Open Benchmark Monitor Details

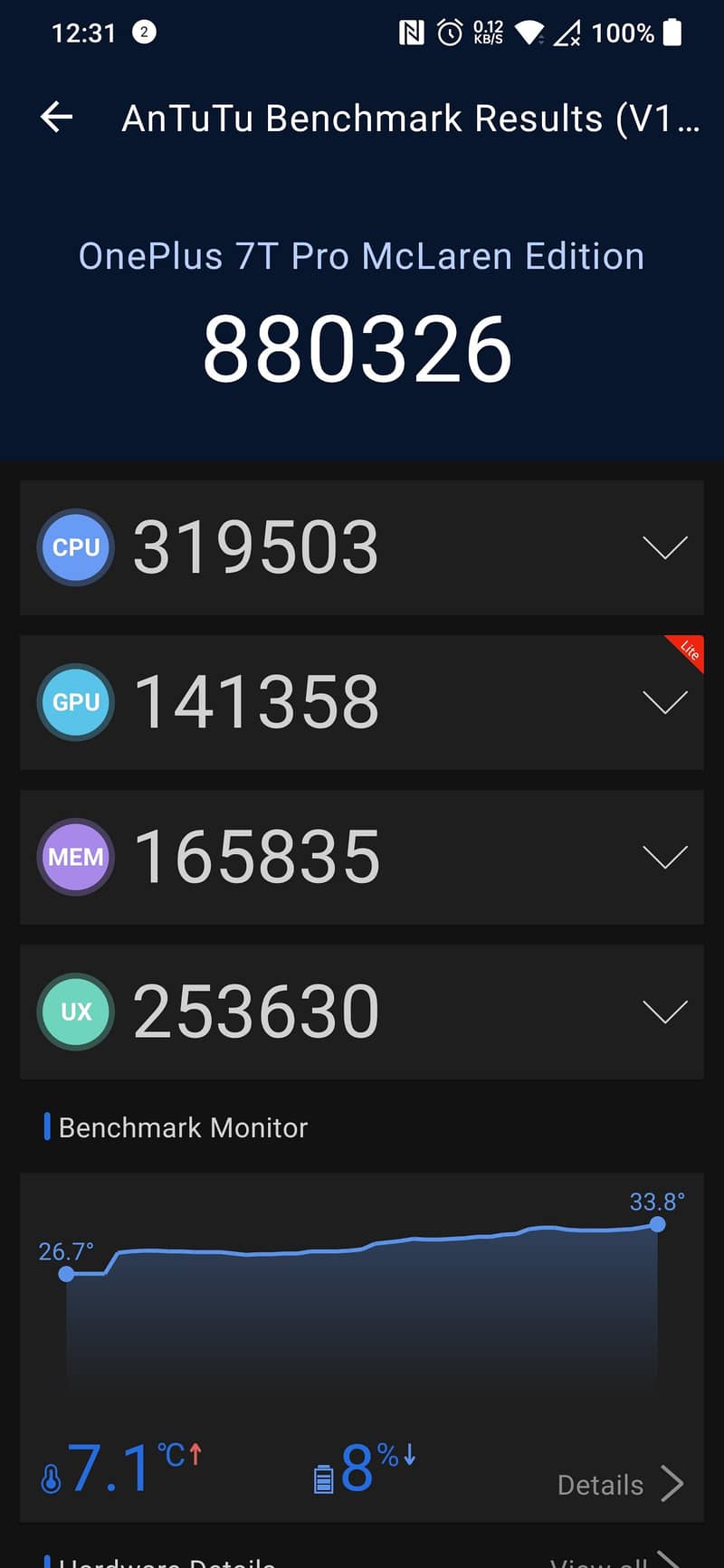pyautogui.click(x=620, y=1485)
